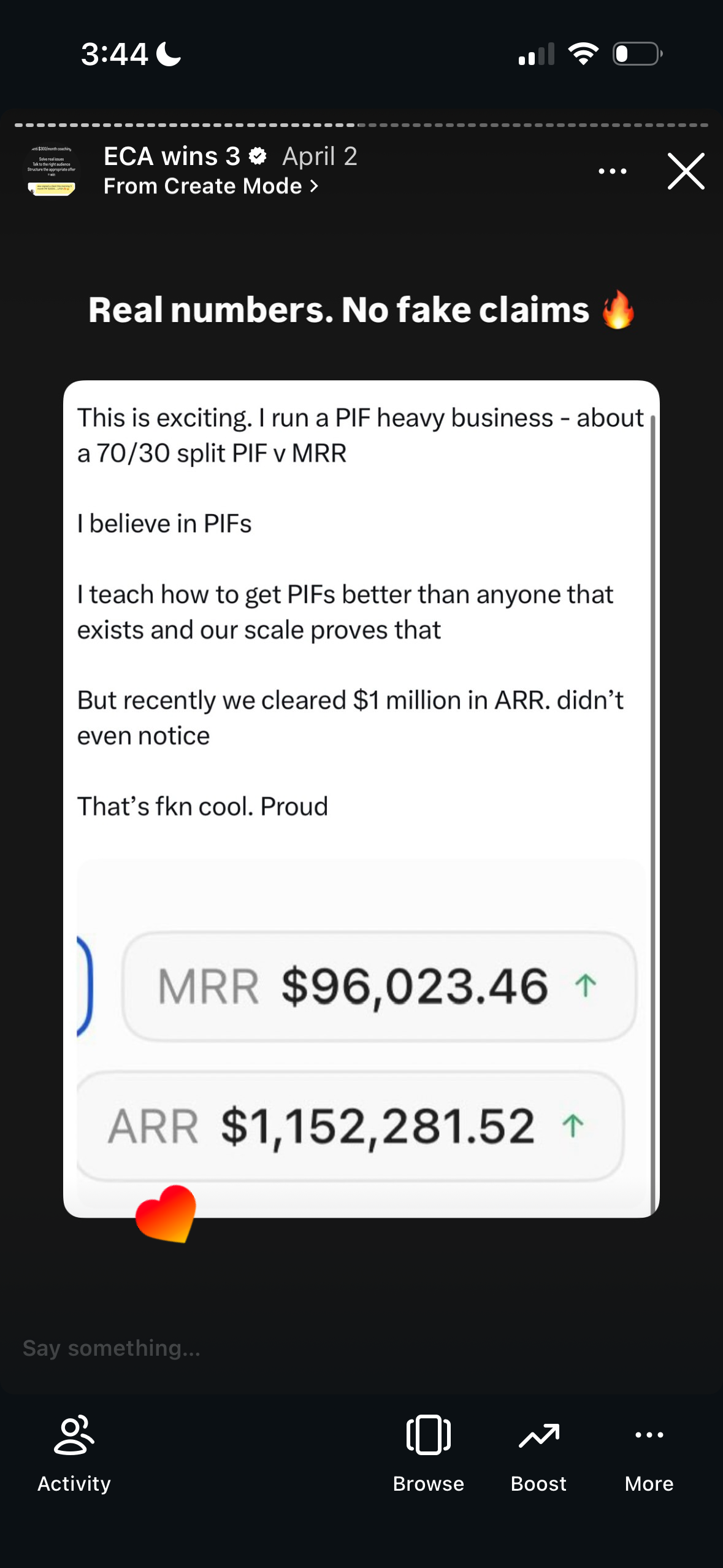Select the April 2 date label

click(319, 156)
